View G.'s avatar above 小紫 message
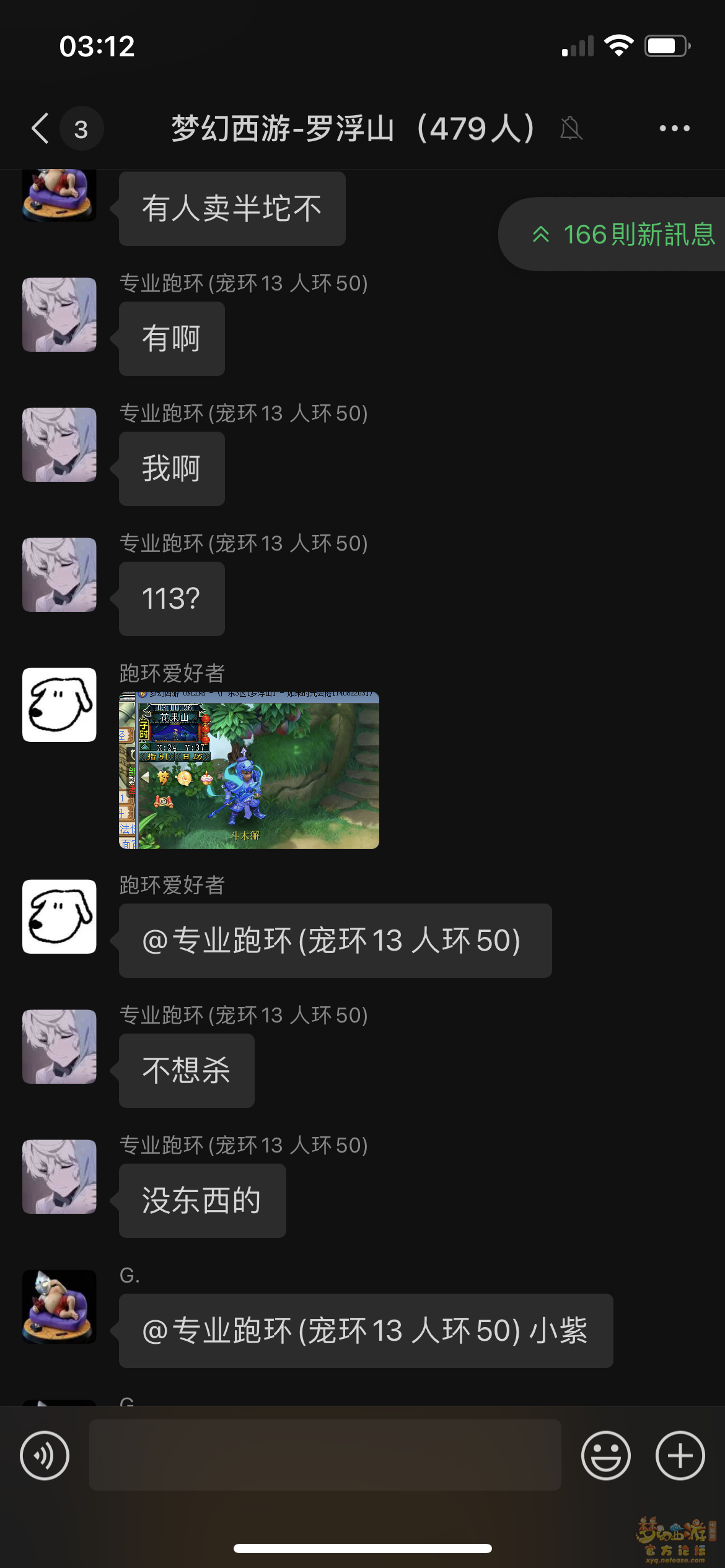The image size is (725, 1568). coord(59,1307)
